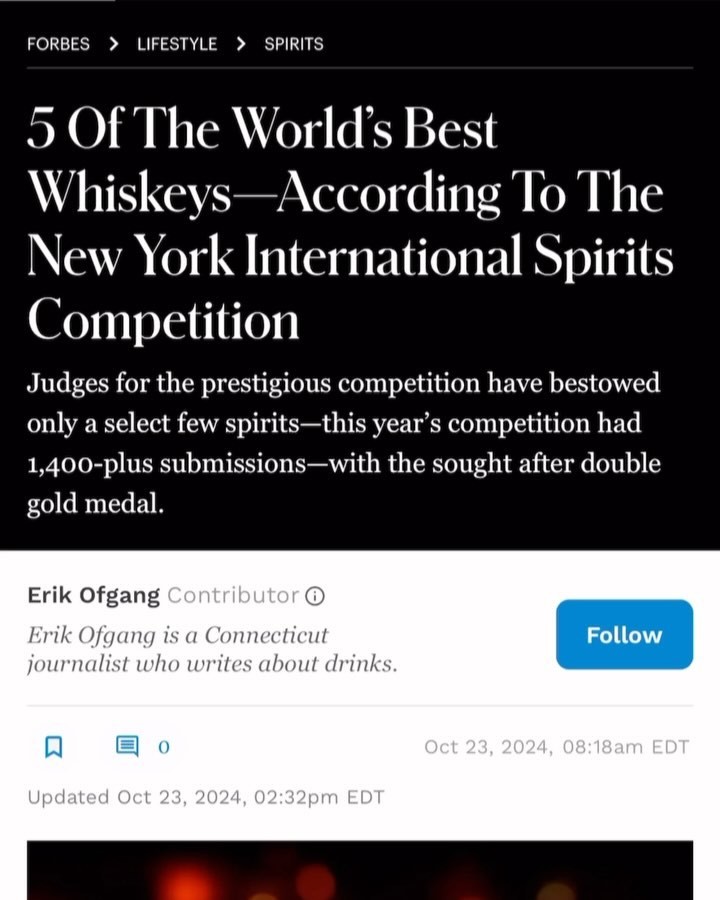Go to the Lifestyle section
Screen dimensions: 720x900
pyautogui.click(x=176, y=44)
